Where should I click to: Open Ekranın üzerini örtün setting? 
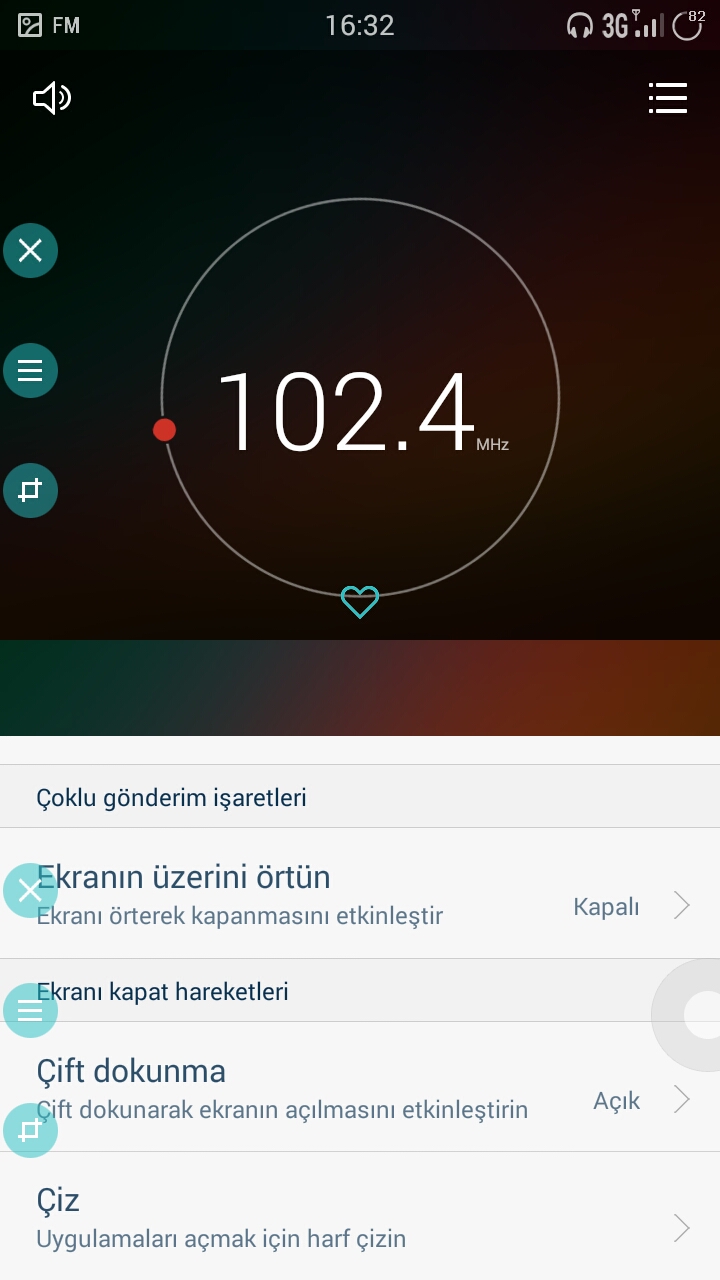pyautogui.click(x=360, y=893)
